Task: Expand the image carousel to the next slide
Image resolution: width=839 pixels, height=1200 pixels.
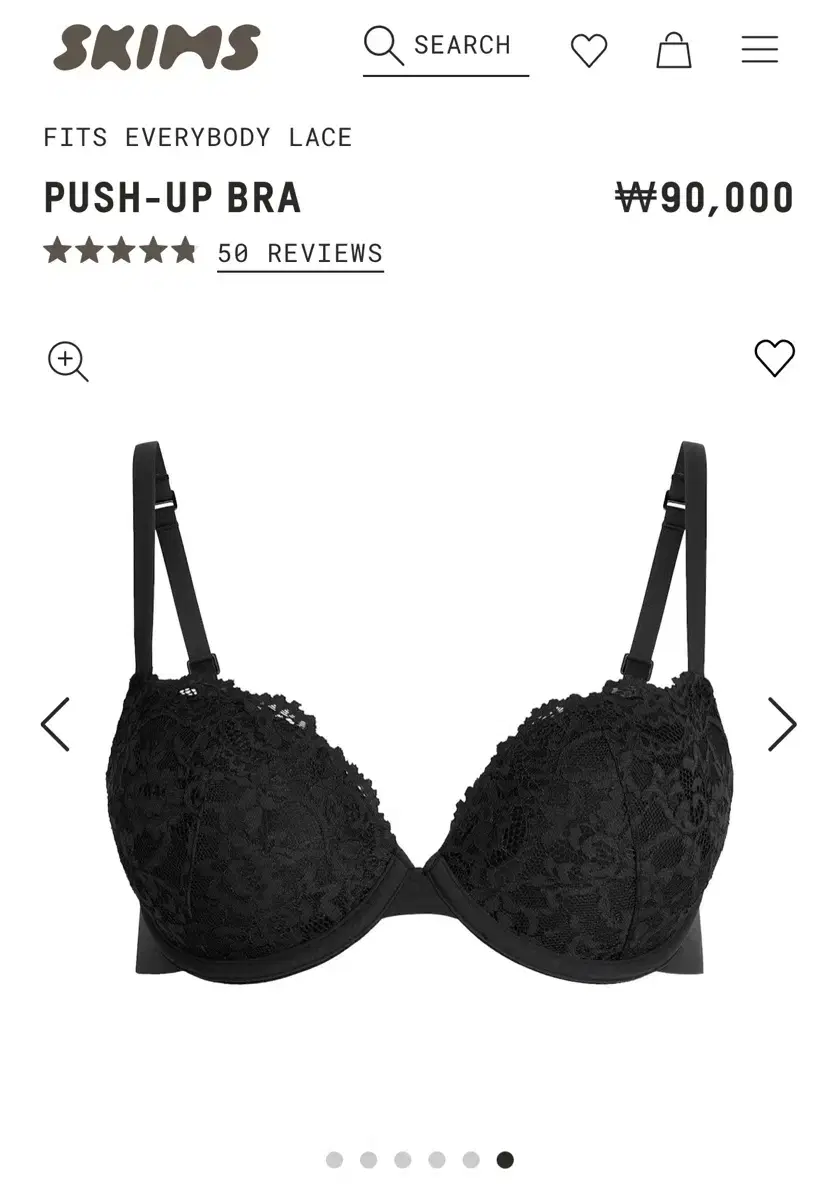Action: click(x=782, y=725)
